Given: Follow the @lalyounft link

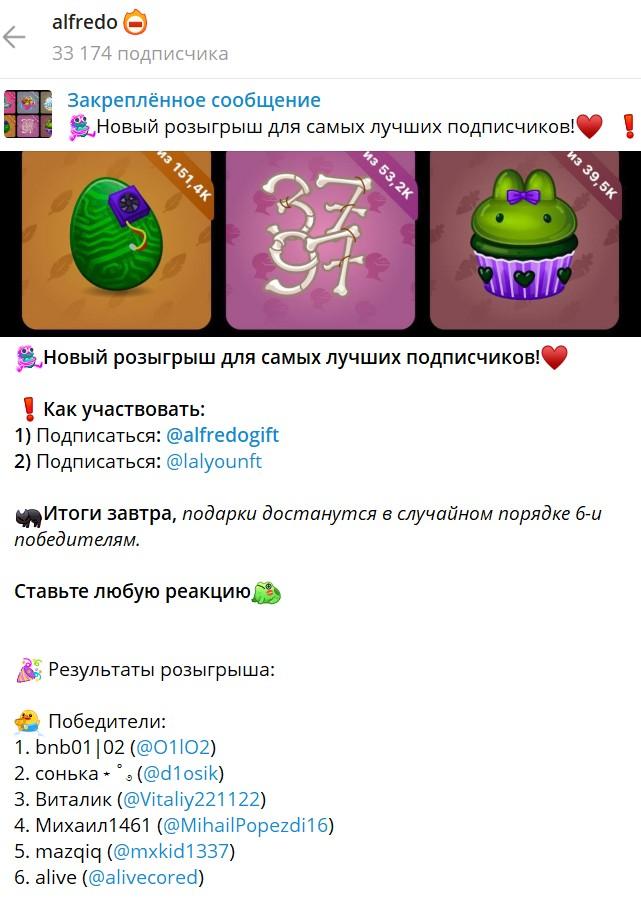Looking at the screenshot, I should pyautogui.click(x=213, y=462).
